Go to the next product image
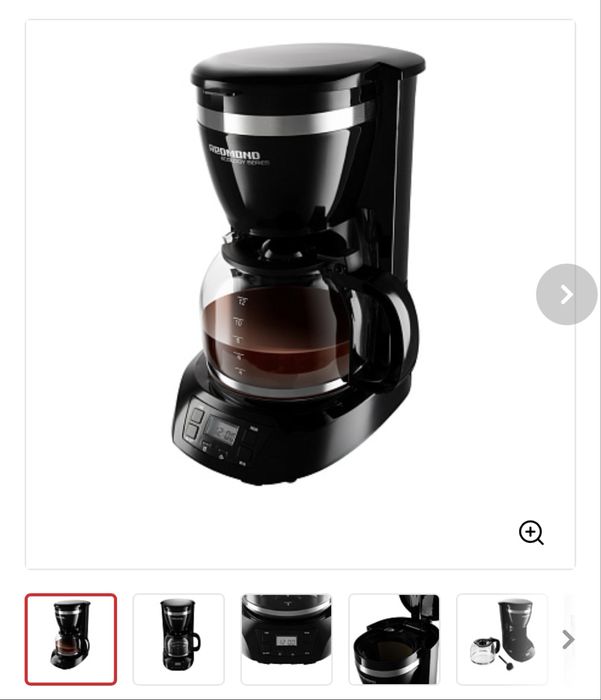Viewport: 601px width, 700px height. point(566,294)
